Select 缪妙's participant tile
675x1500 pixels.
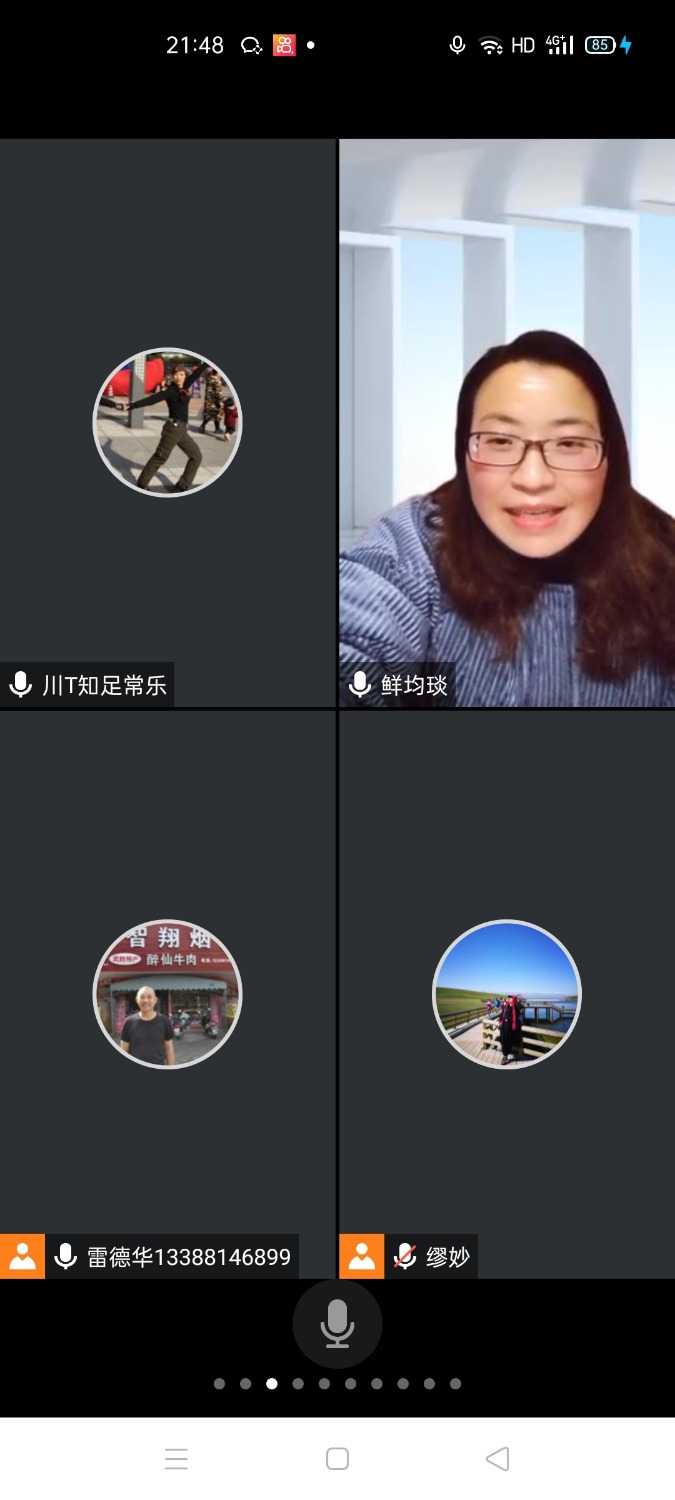click(507, 994)
